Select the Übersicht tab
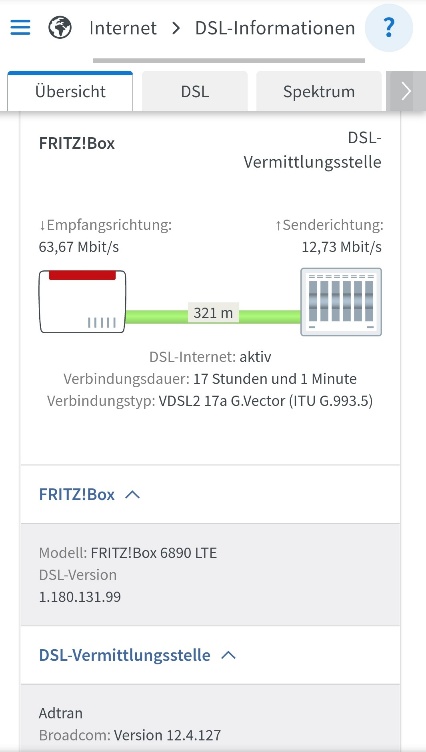 tap(70, 91)
